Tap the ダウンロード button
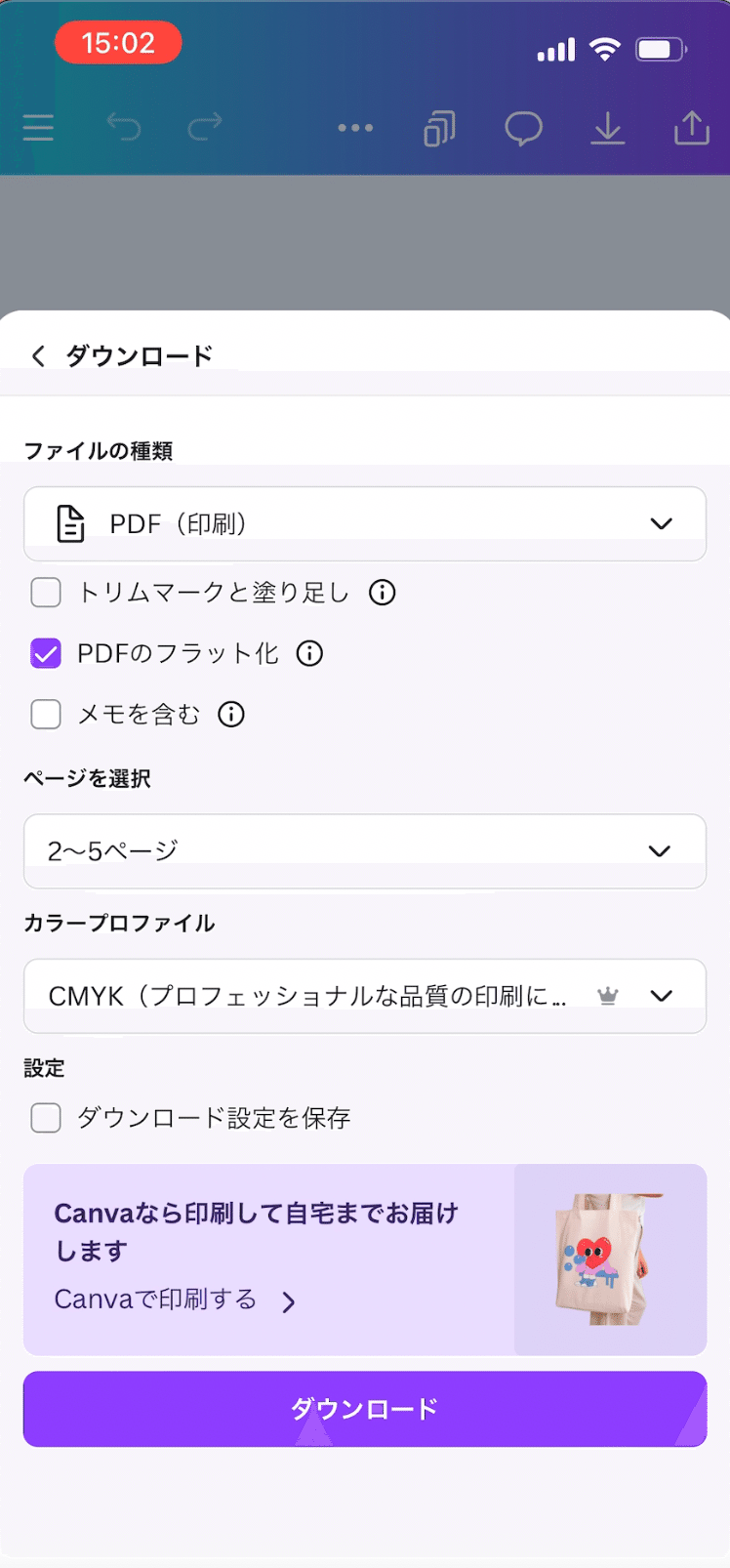Image resolution: width=730 pixels, height=1568 pixels. (365, 1409)
